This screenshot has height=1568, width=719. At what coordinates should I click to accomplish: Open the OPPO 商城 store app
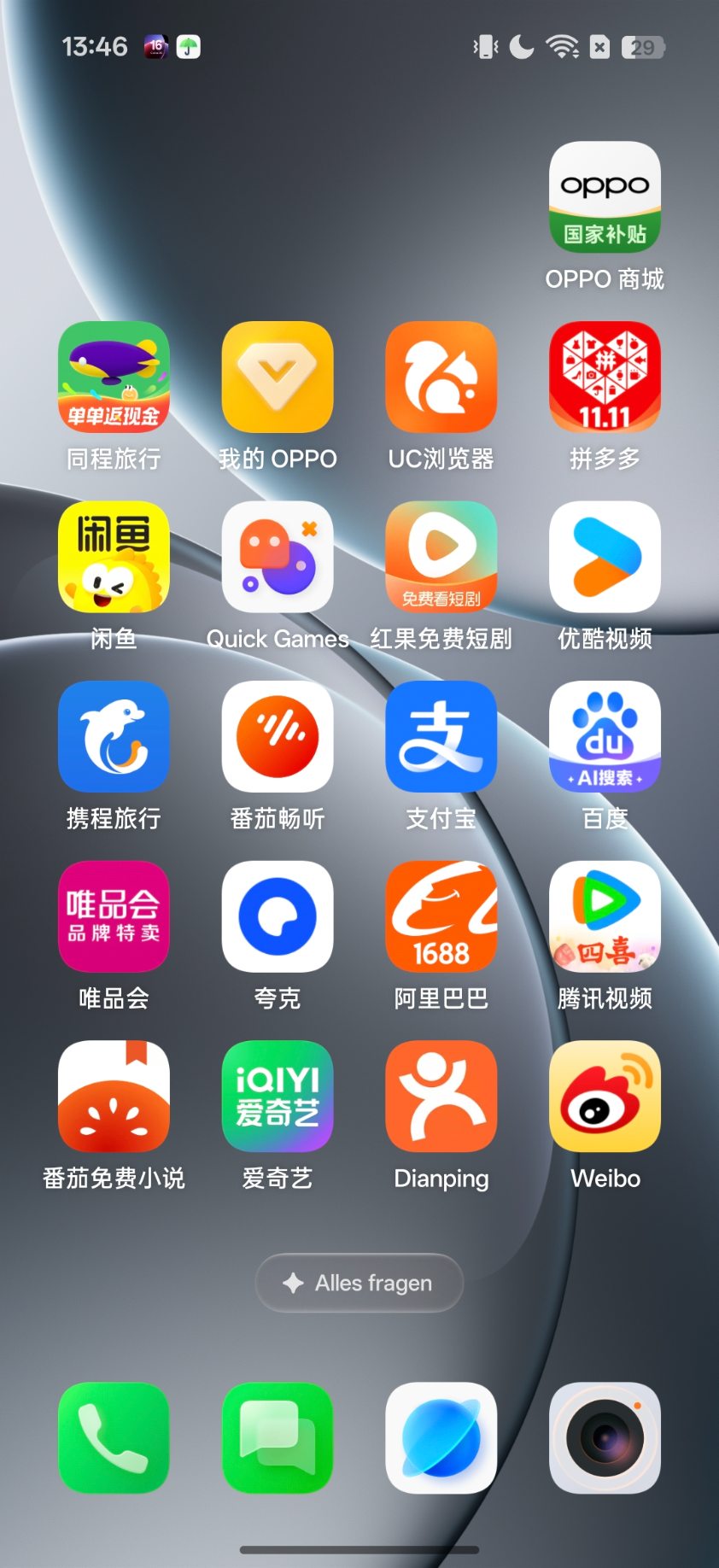pos(605,197)
